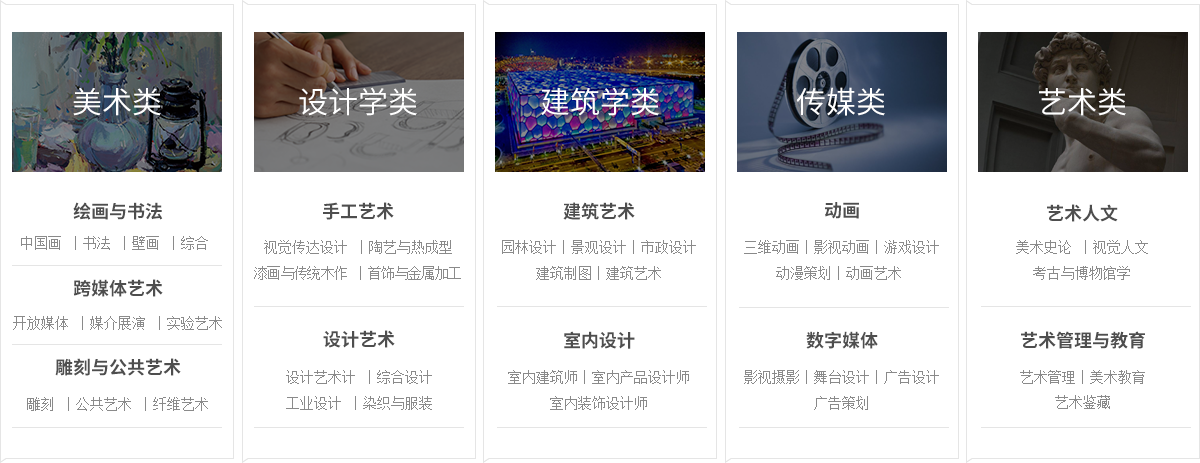
Task: Go to 染织与服装
Action: coord(397,403)
